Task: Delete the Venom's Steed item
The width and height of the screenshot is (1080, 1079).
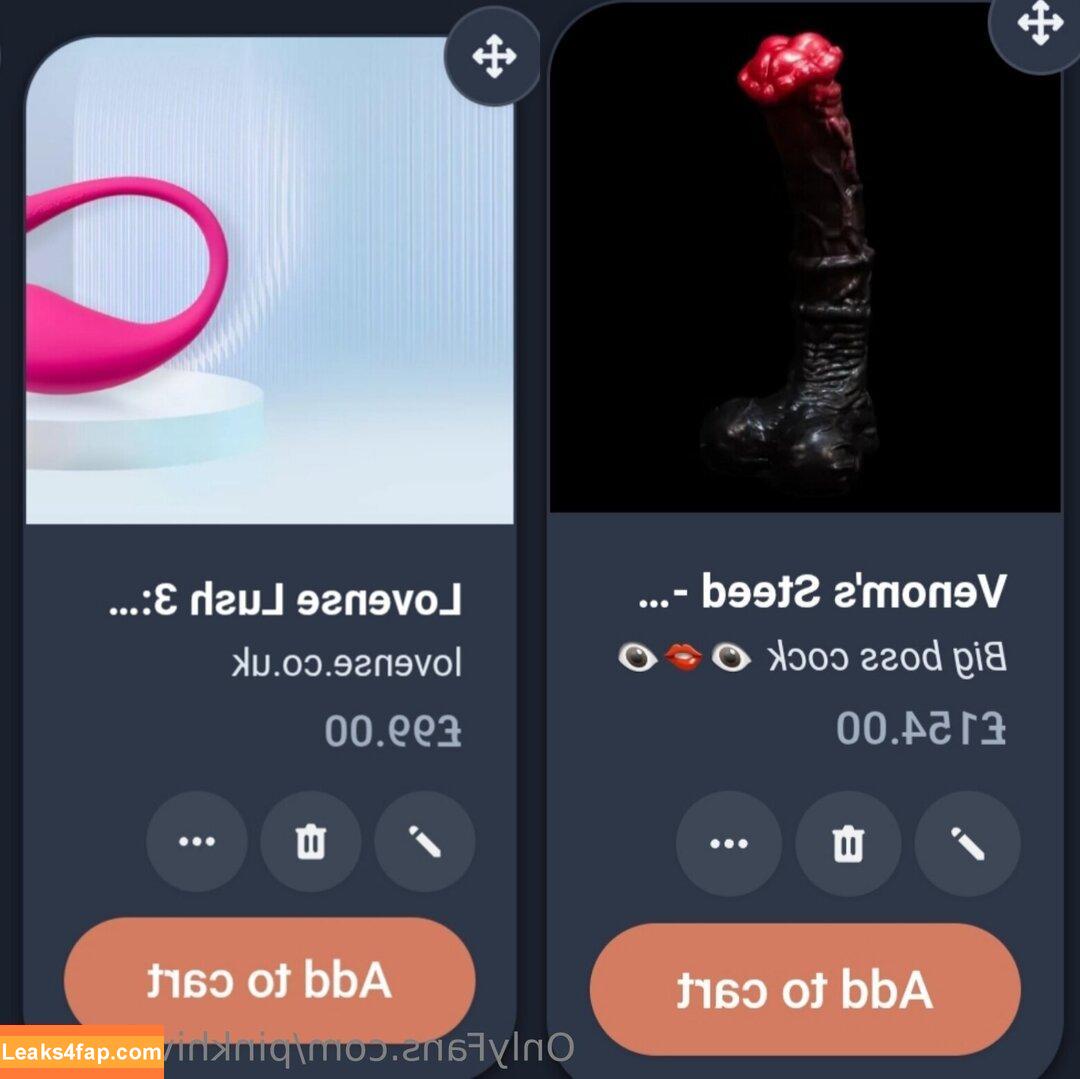Action: pyautogui.click(x=848, y=844)
